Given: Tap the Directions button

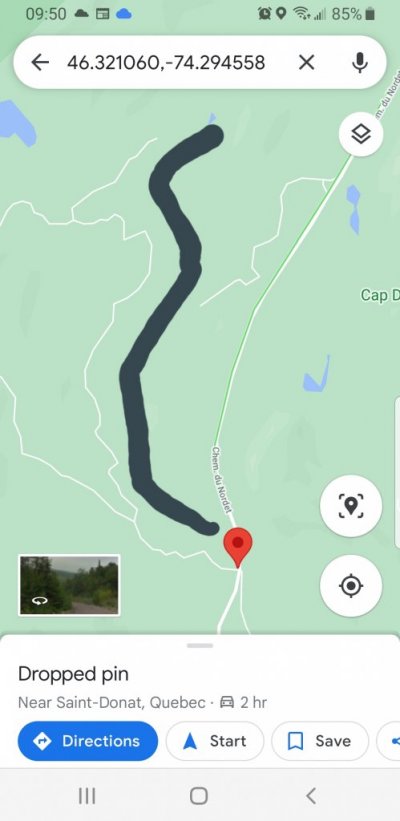Looking at the screenshot, I should coord(88,741).
